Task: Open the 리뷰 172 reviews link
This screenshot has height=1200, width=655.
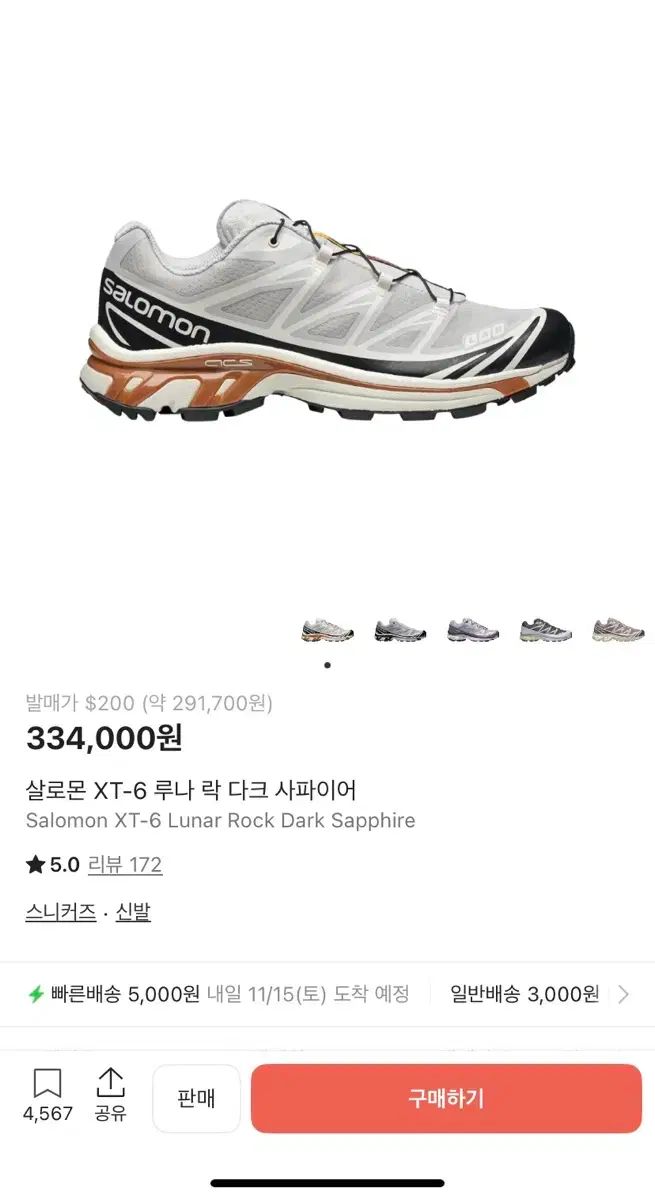Action: coord(125,865)
